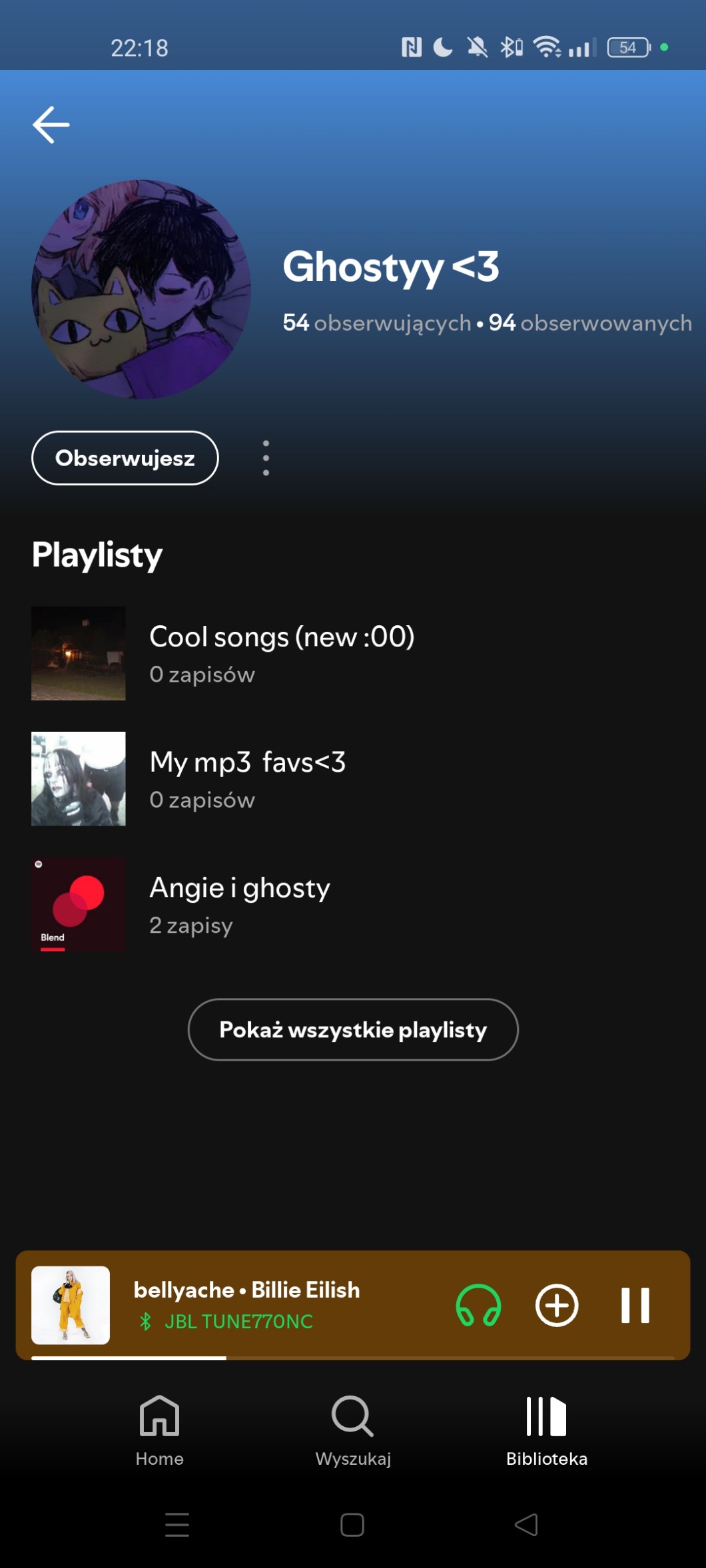
Task: Add bellyache to your library
Action: point(557,1305)
